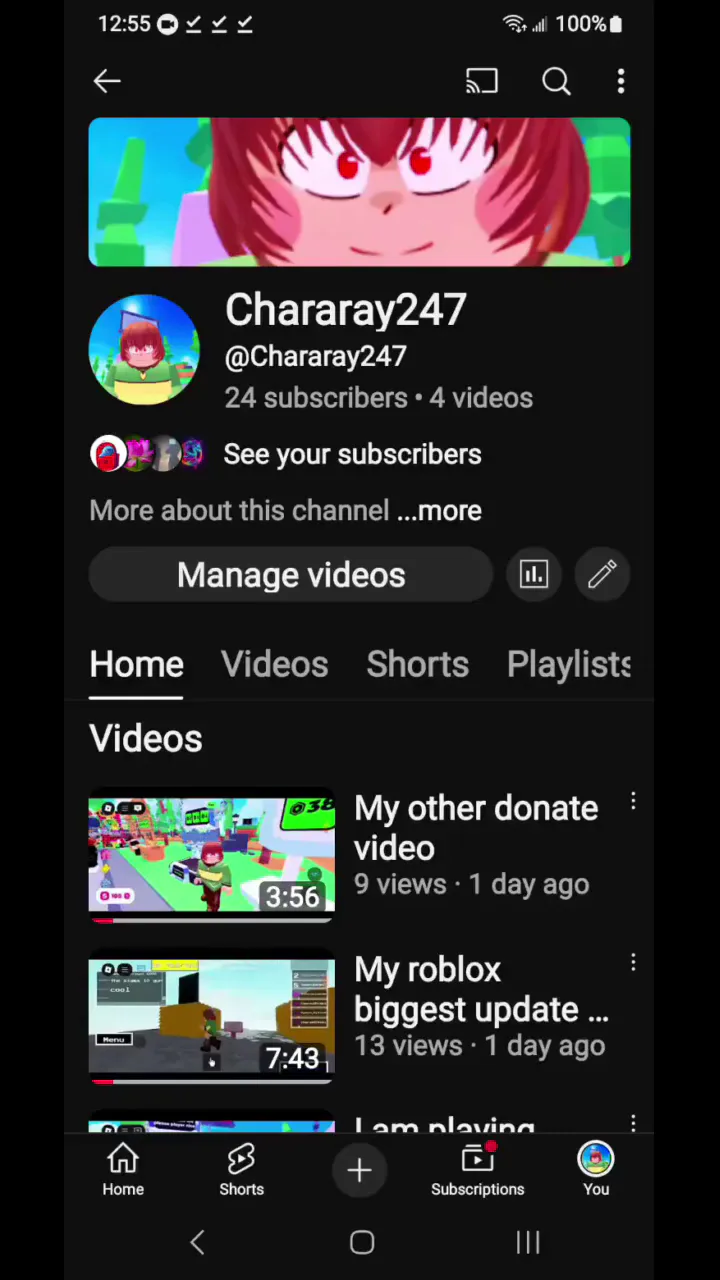Tap the system recent apps button
The image size is (720, 1280).
tap(527, 1243)
